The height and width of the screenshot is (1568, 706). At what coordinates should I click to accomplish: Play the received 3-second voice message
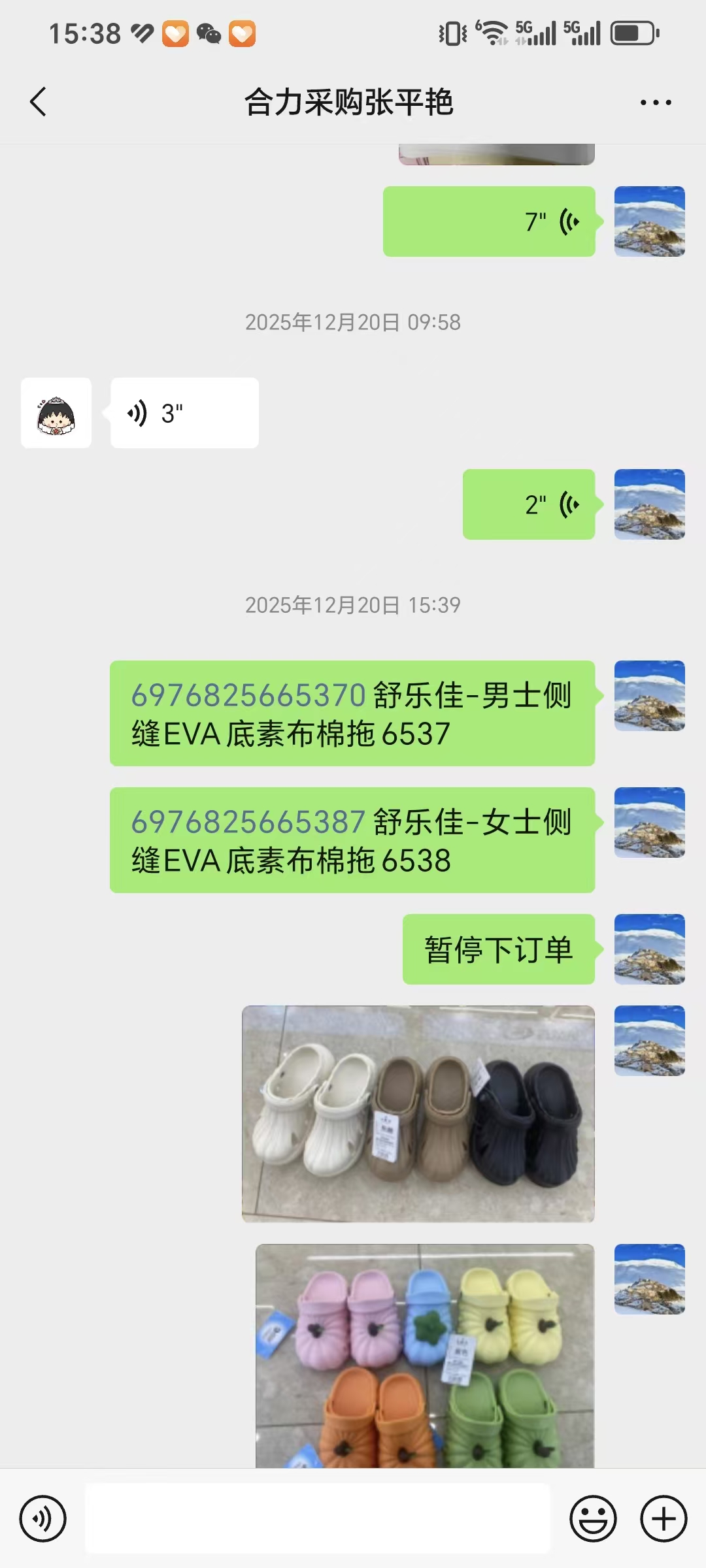click(x=184, y=413)
